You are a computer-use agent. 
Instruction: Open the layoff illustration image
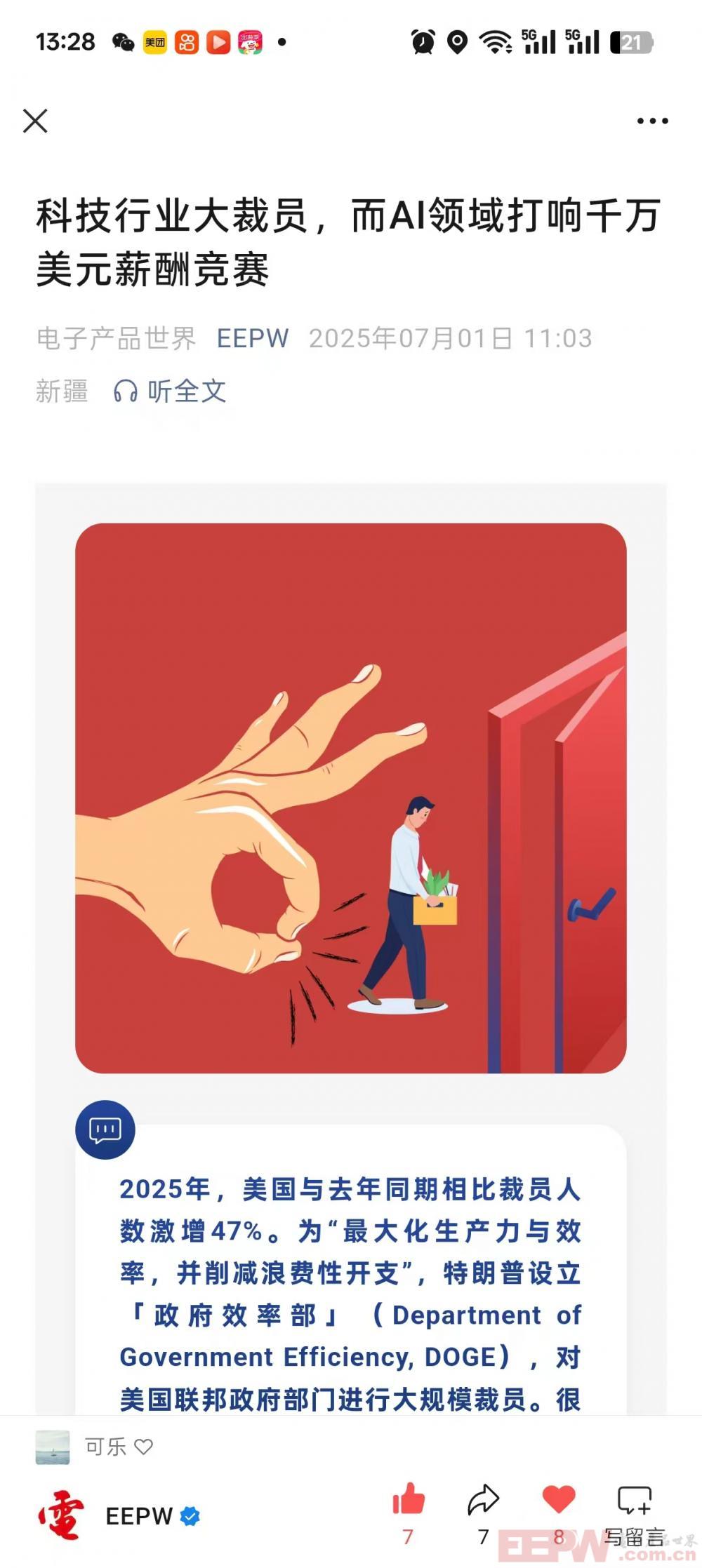point(350,798)
